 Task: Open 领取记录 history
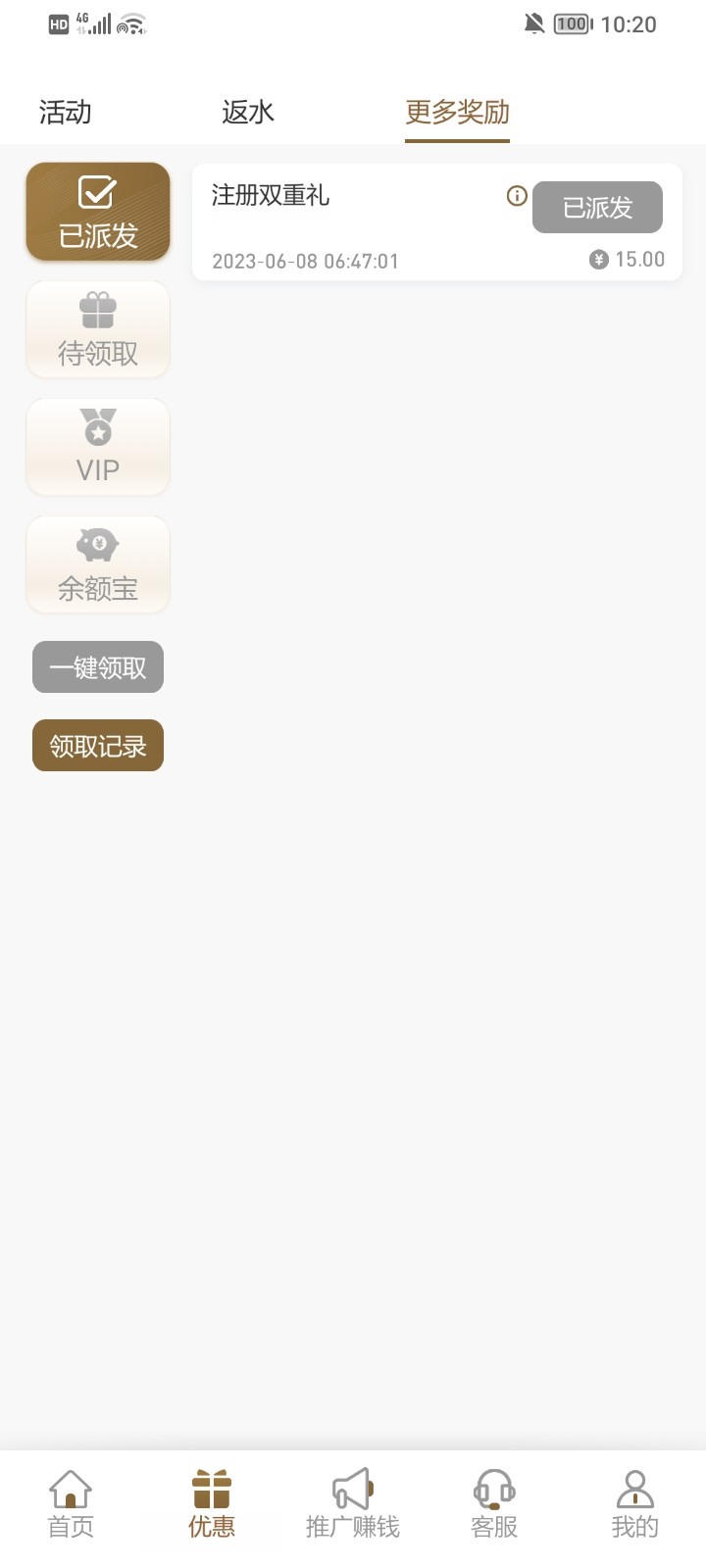[98, 746]
